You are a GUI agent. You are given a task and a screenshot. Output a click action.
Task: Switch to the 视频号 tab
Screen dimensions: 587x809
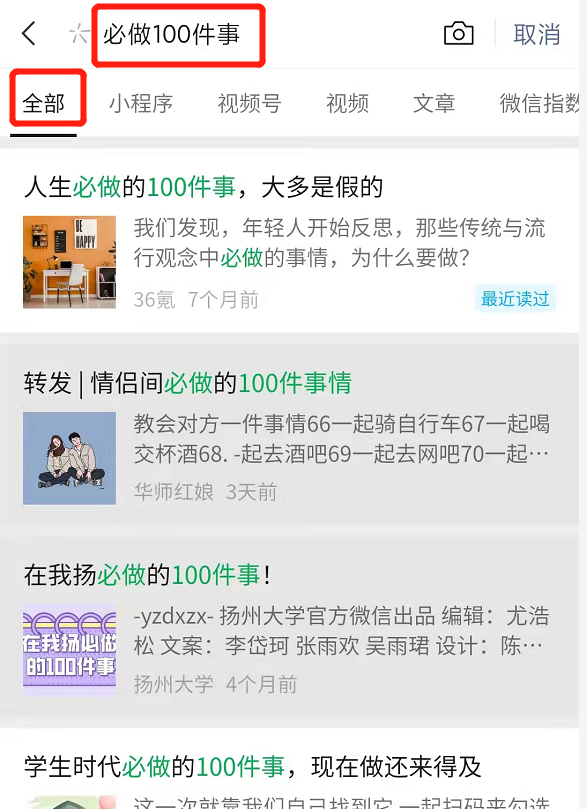tap(249, 103)
